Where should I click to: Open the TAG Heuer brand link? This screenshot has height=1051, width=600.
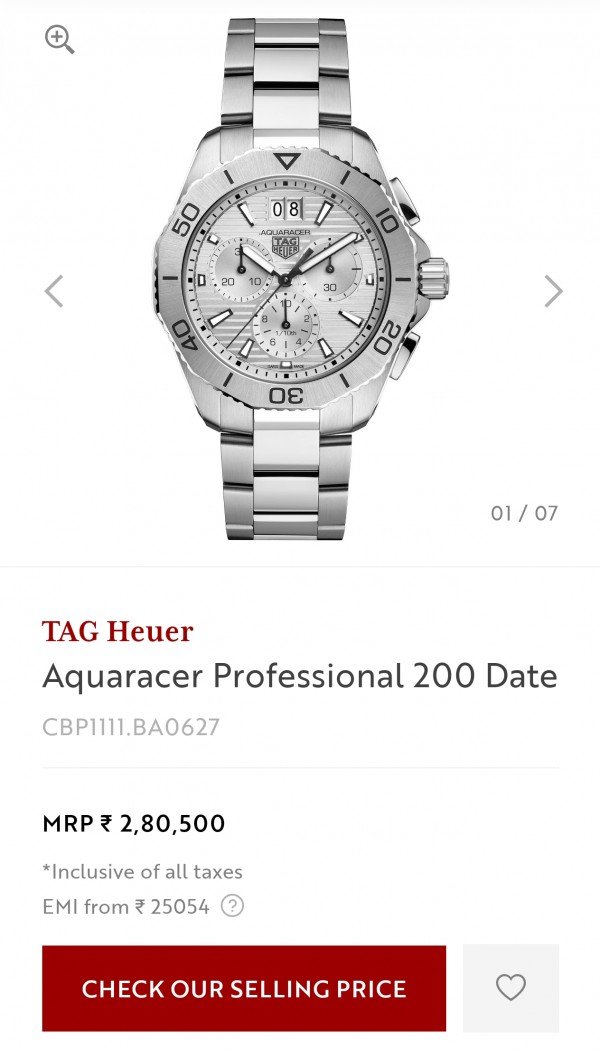pos(118,631)
